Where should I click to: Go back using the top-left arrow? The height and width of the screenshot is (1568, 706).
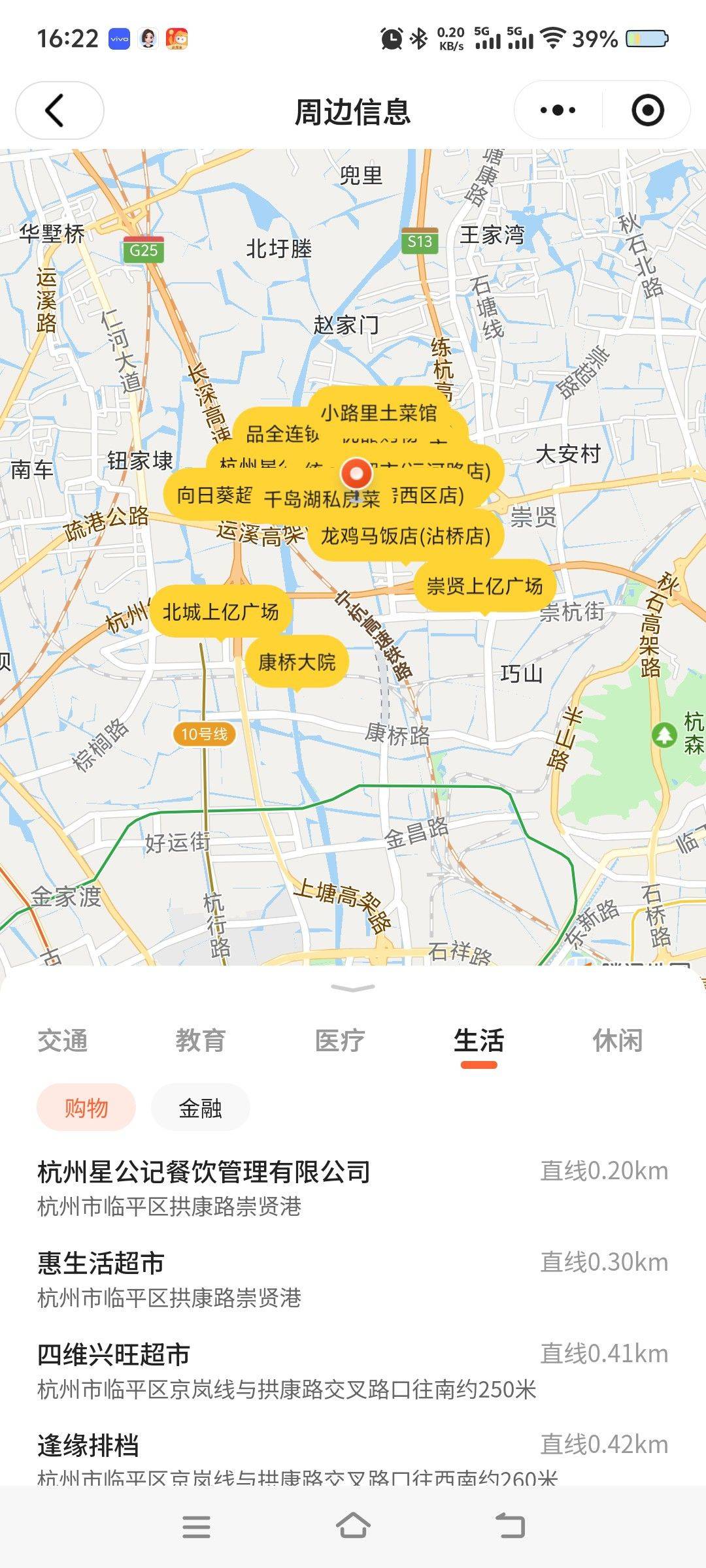59,110
